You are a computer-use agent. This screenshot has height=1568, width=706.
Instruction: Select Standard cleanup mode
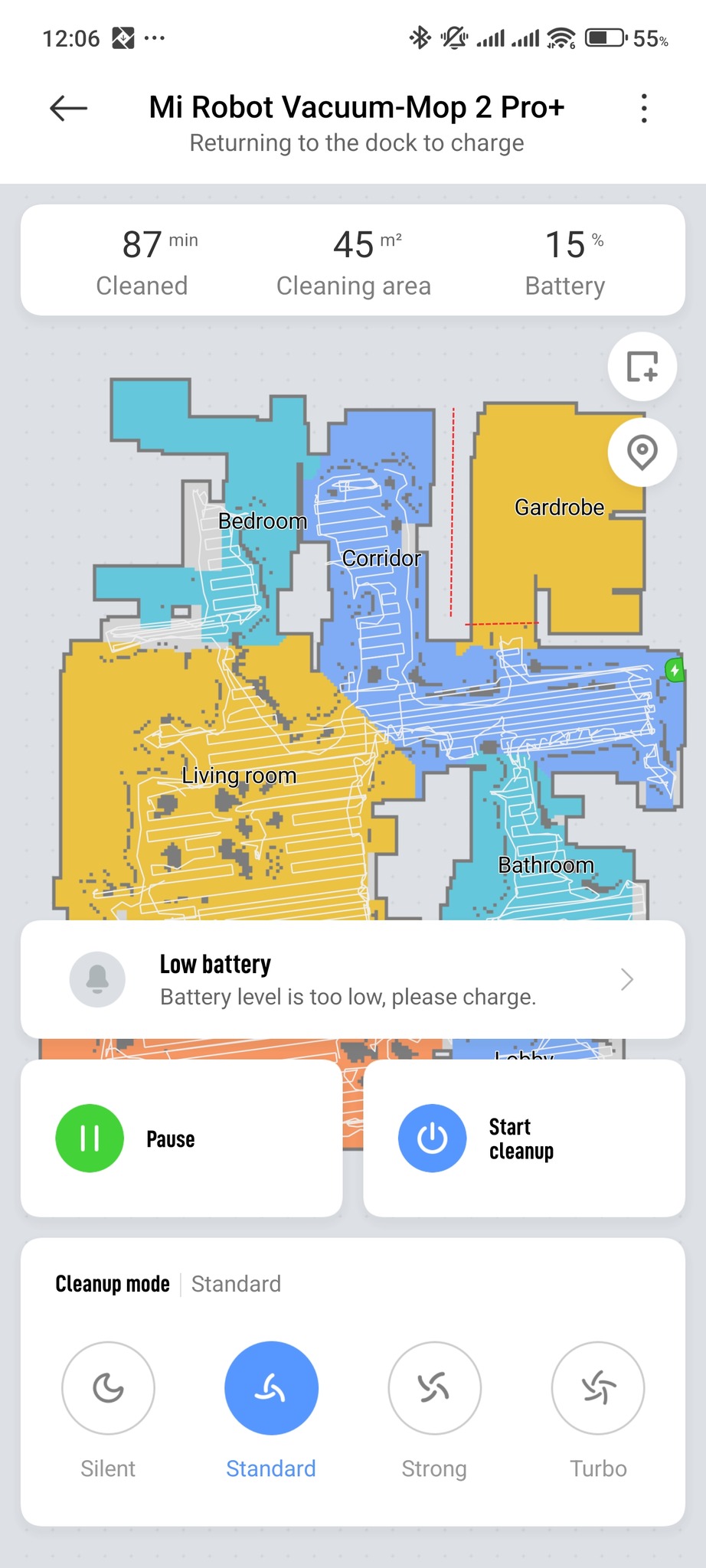(x=271, y=1387)
